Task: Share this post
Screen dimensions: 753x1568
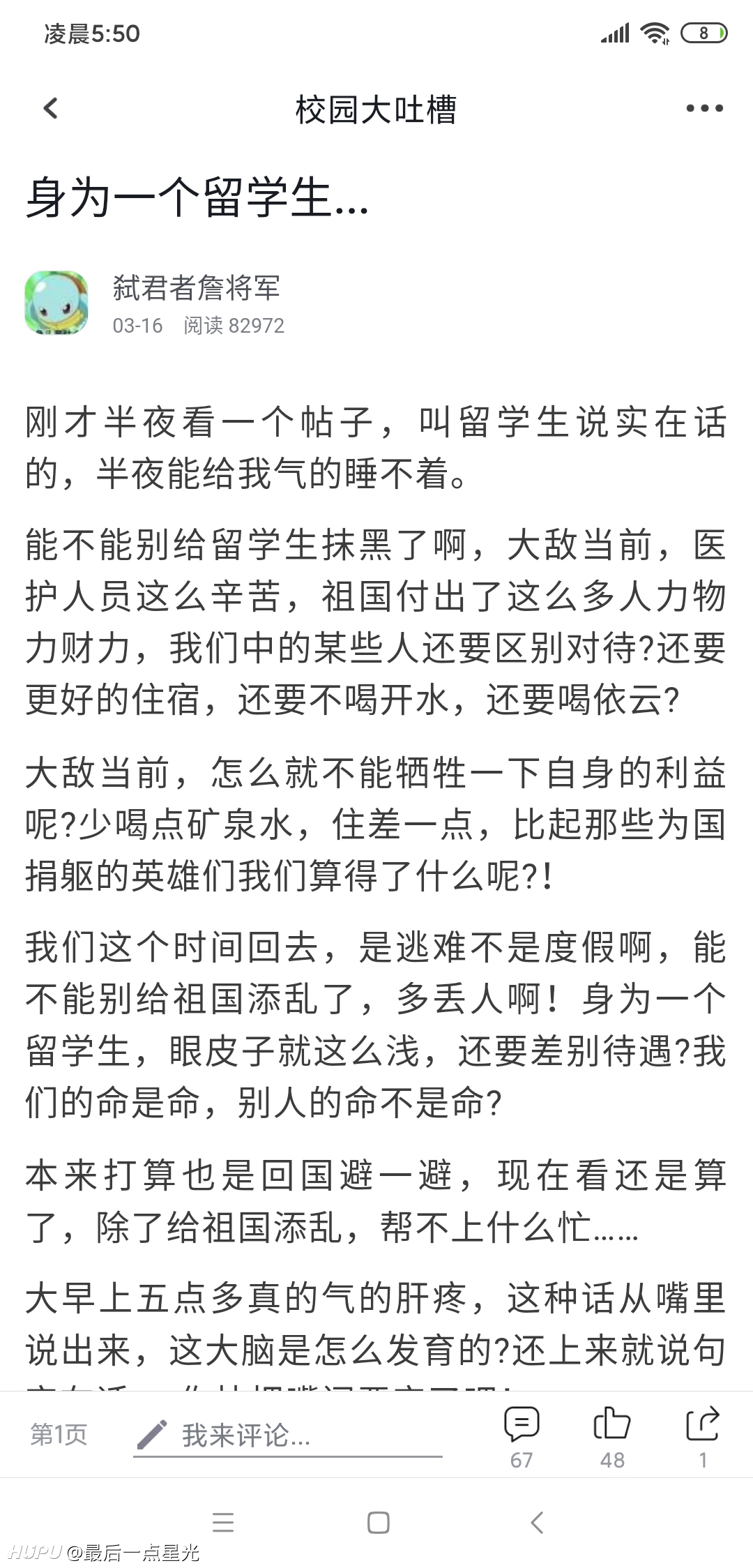Action: pos(703,1438)
